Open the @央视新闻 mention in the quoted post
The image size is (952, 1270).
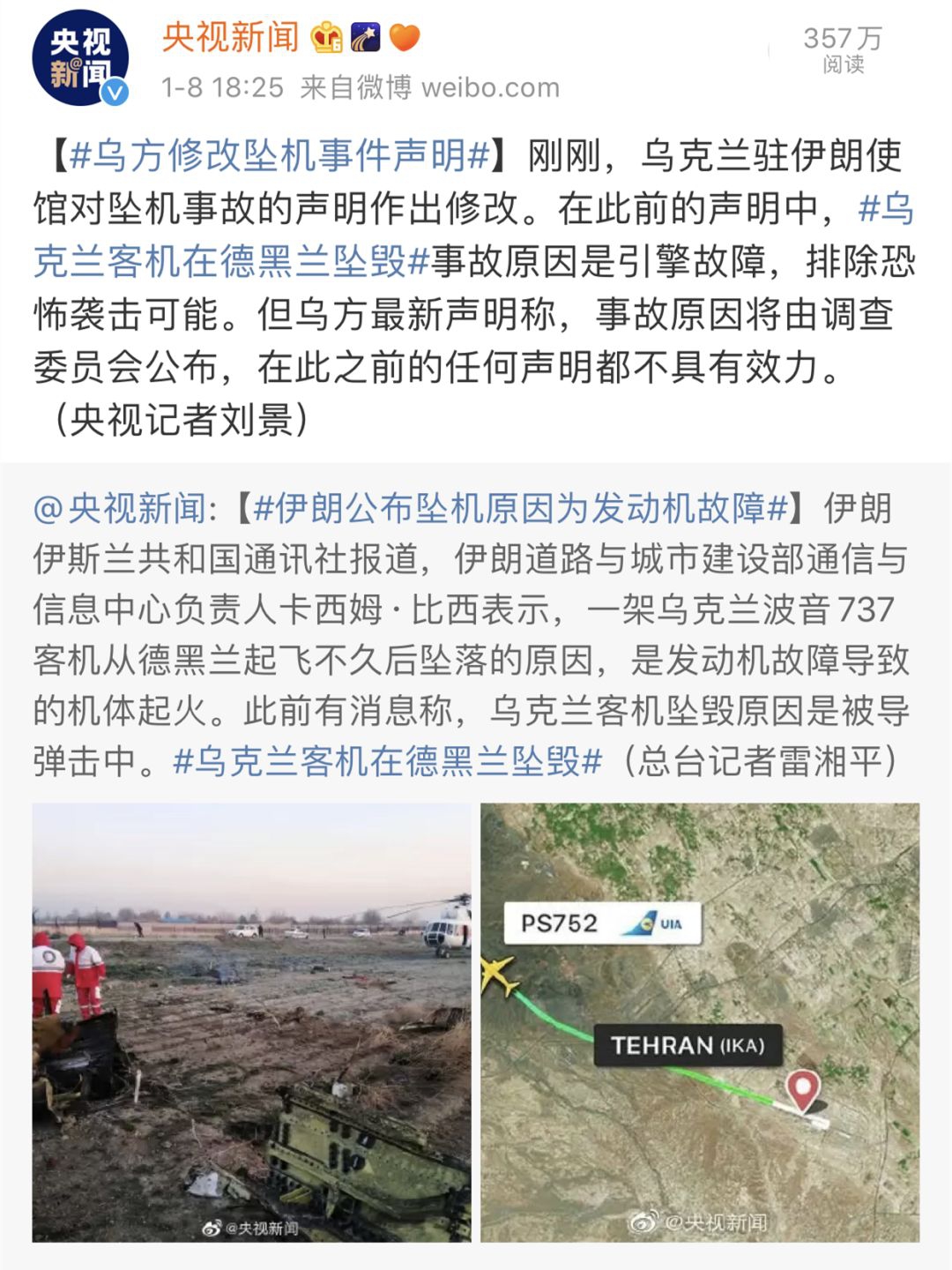tap(121, 508)
